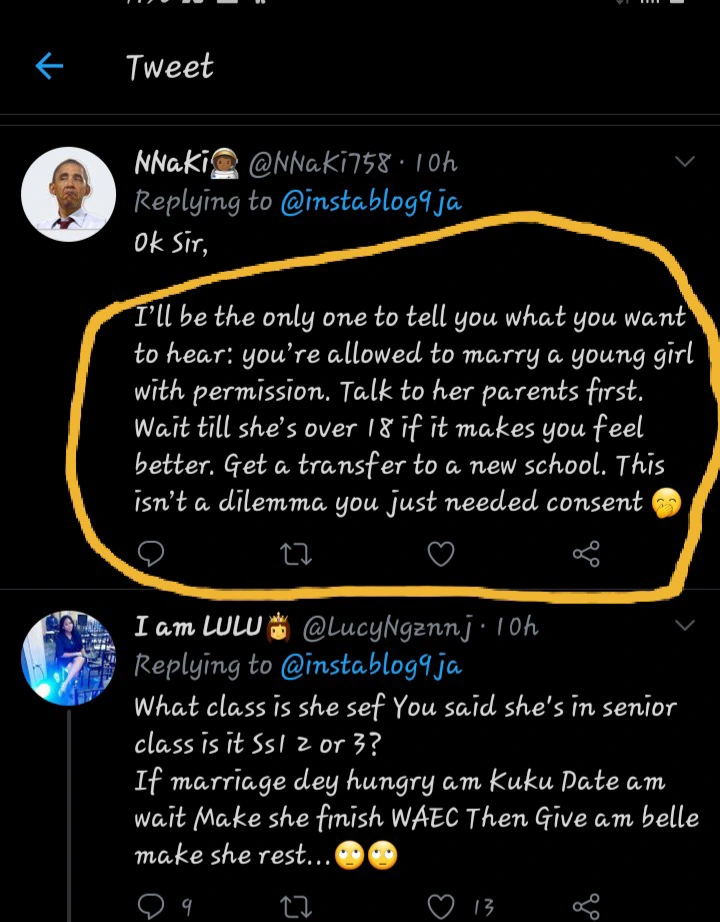This screenshot has width=720, height=922.
Task: Like I am LULU's tweet
Action: point(440,907)
